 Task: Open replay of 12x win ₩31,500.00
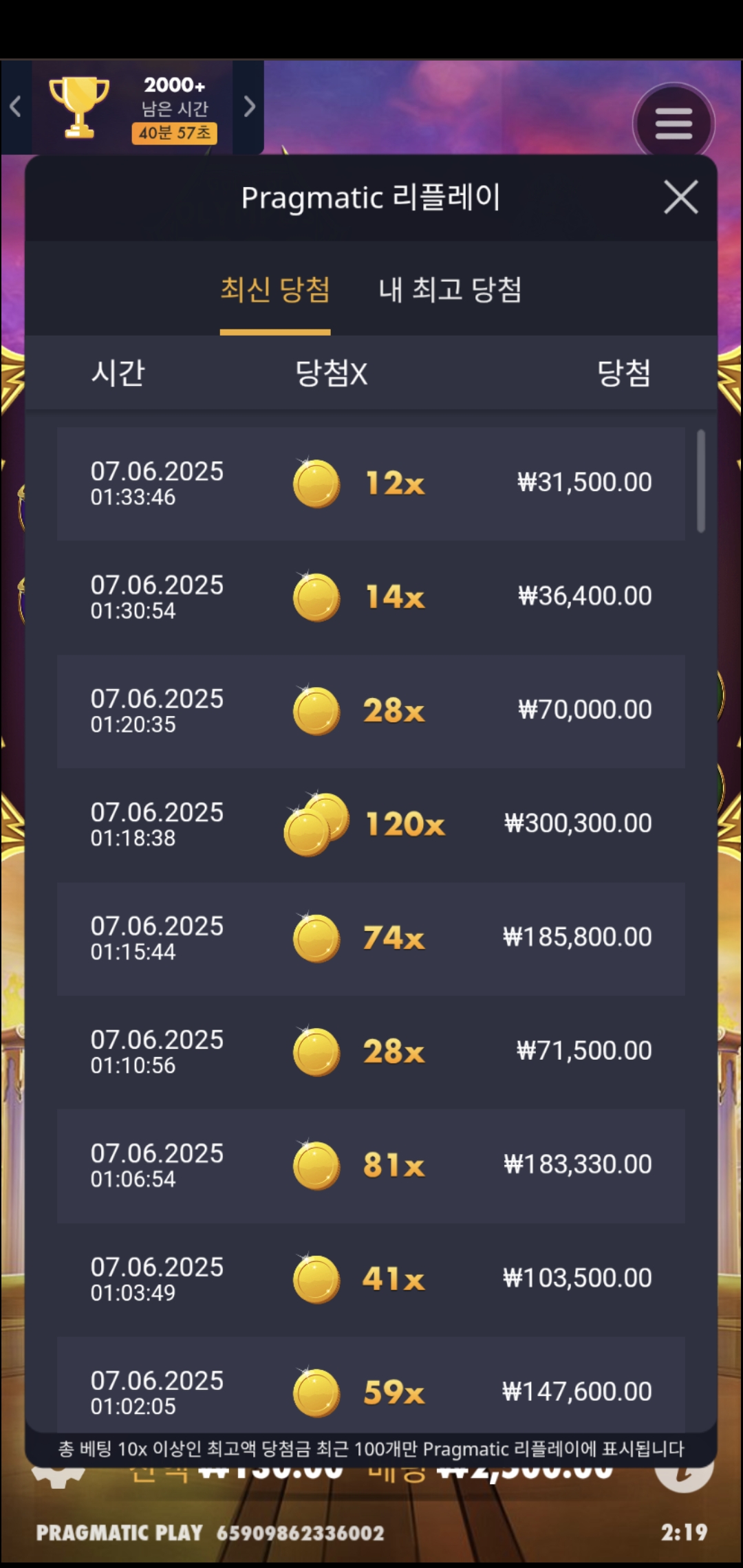[371, 483]
